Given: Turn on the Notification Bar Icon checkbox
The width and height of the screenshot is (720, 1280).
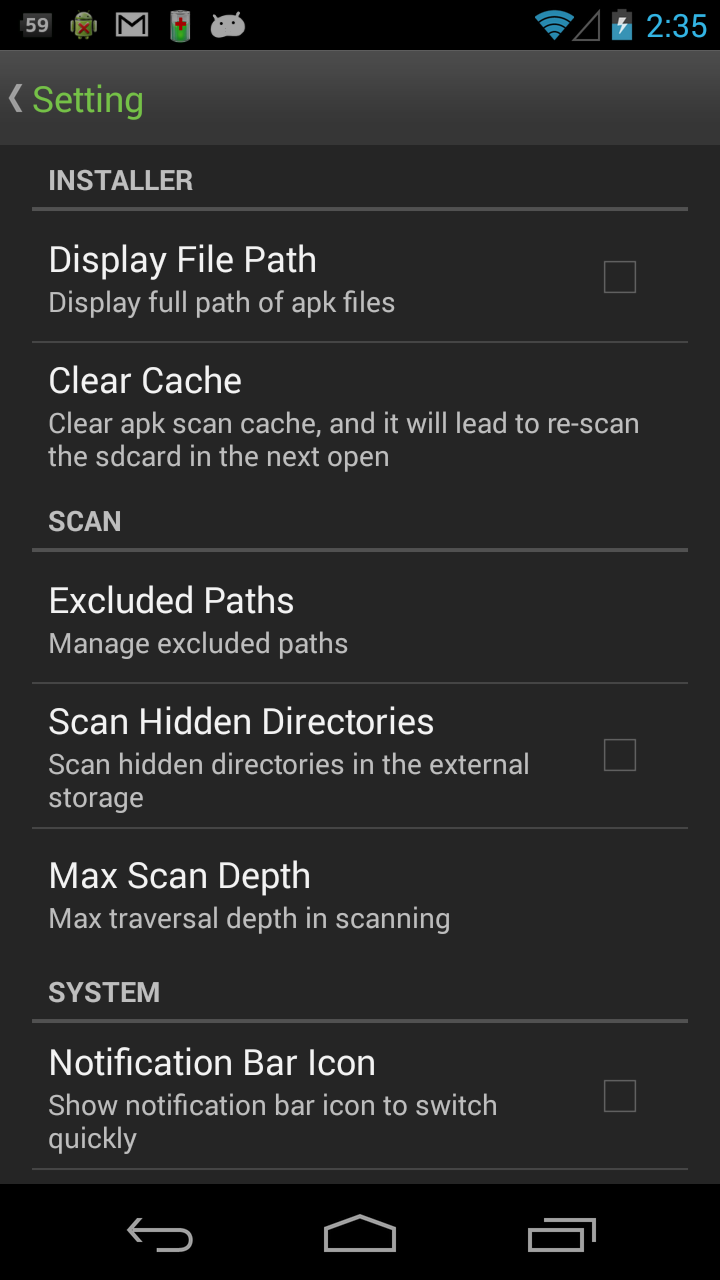Looking at the screenshot, I should [x=619, y=1096].
